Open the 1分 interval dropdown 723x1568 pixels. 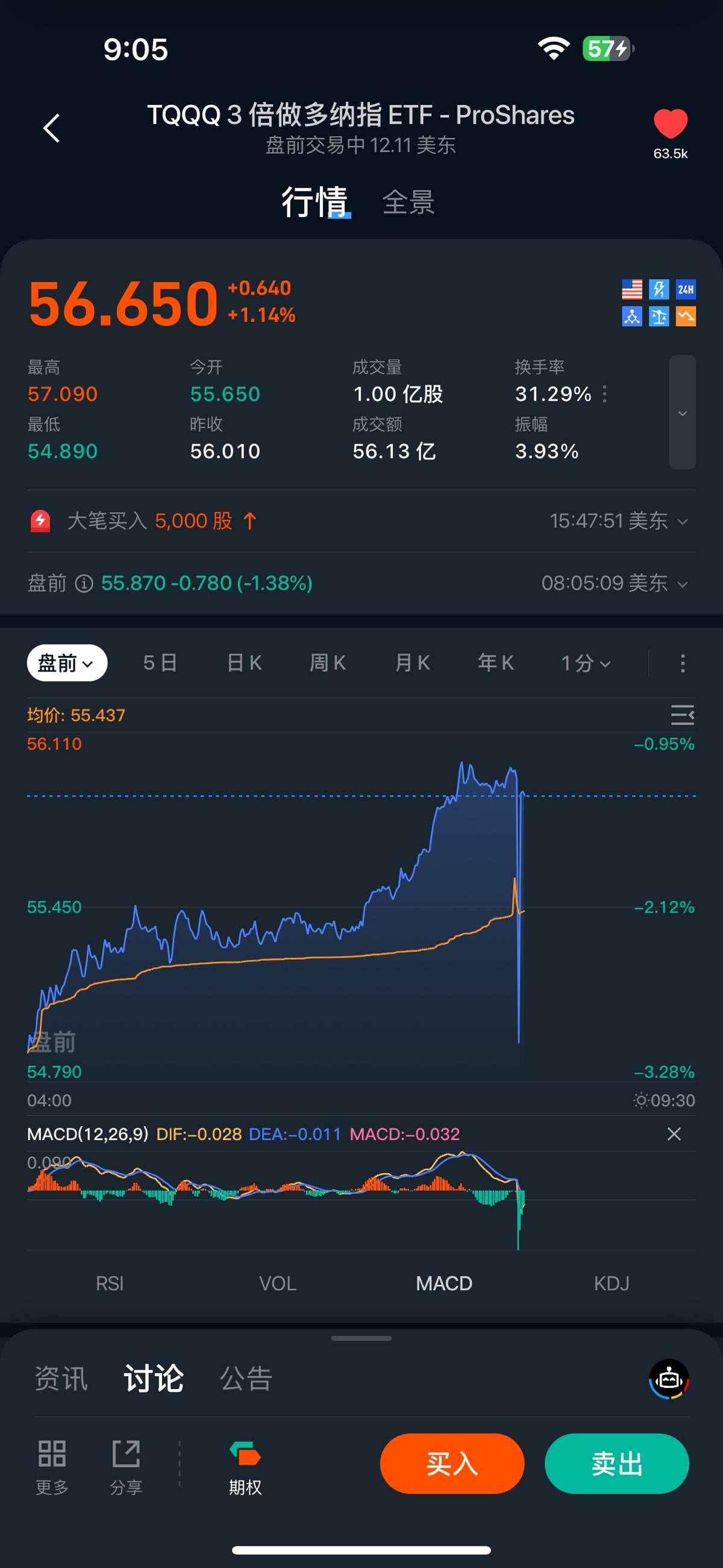point(586,663)
